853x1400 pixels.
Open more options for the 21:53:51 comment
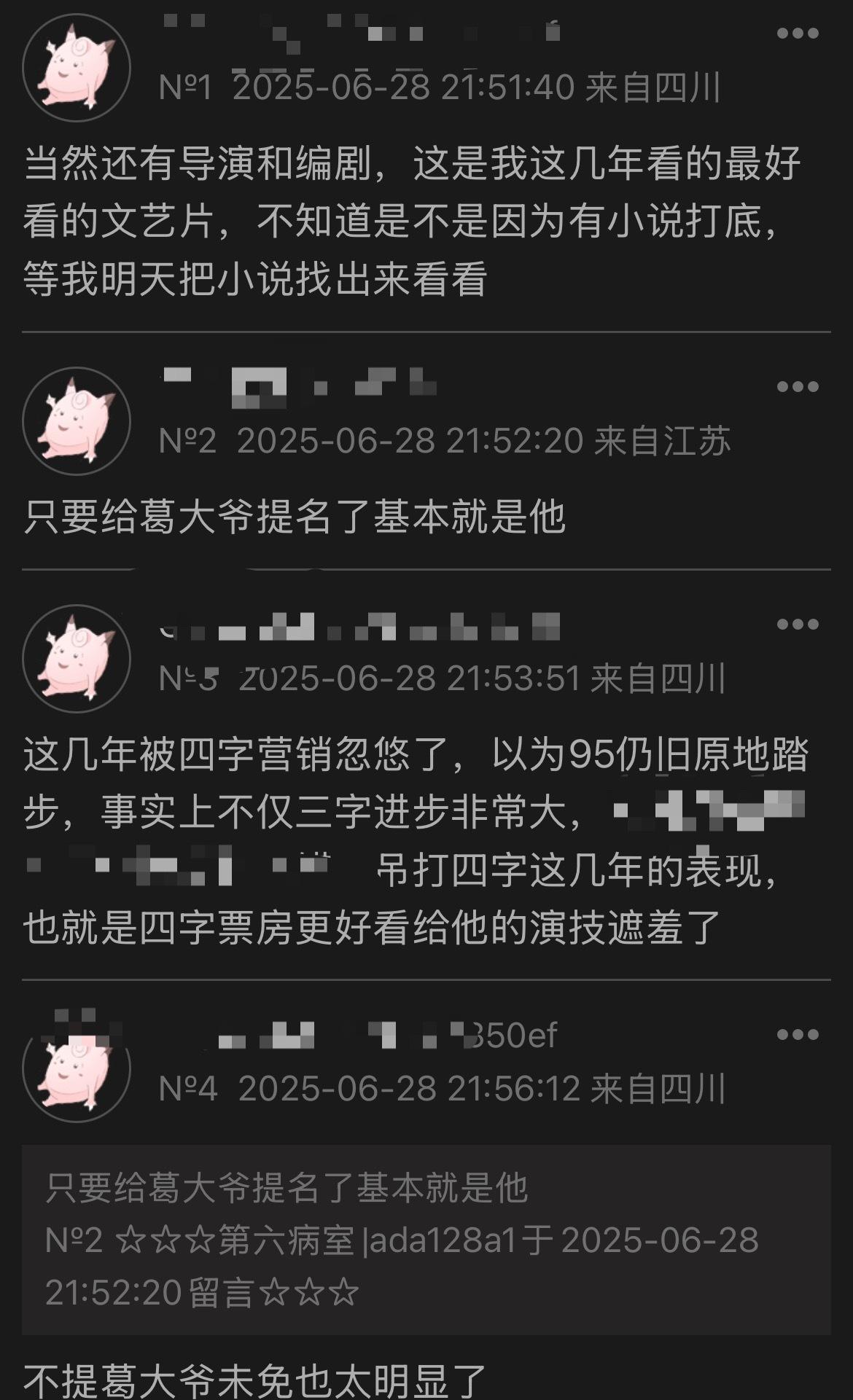(798, 624)
